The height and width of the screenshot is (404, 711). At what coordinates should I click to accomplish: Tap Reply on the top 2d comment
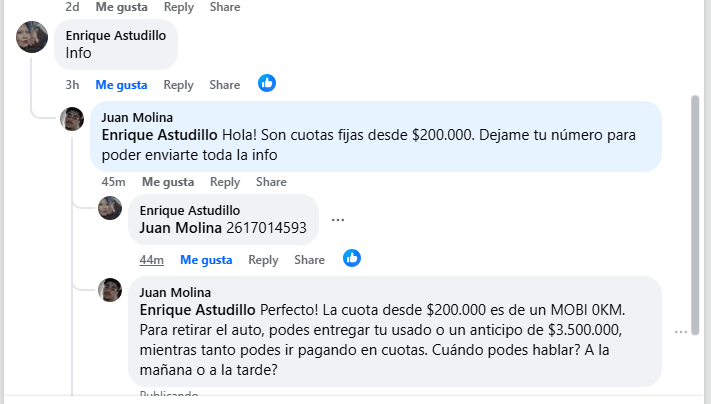coord(178,7)
